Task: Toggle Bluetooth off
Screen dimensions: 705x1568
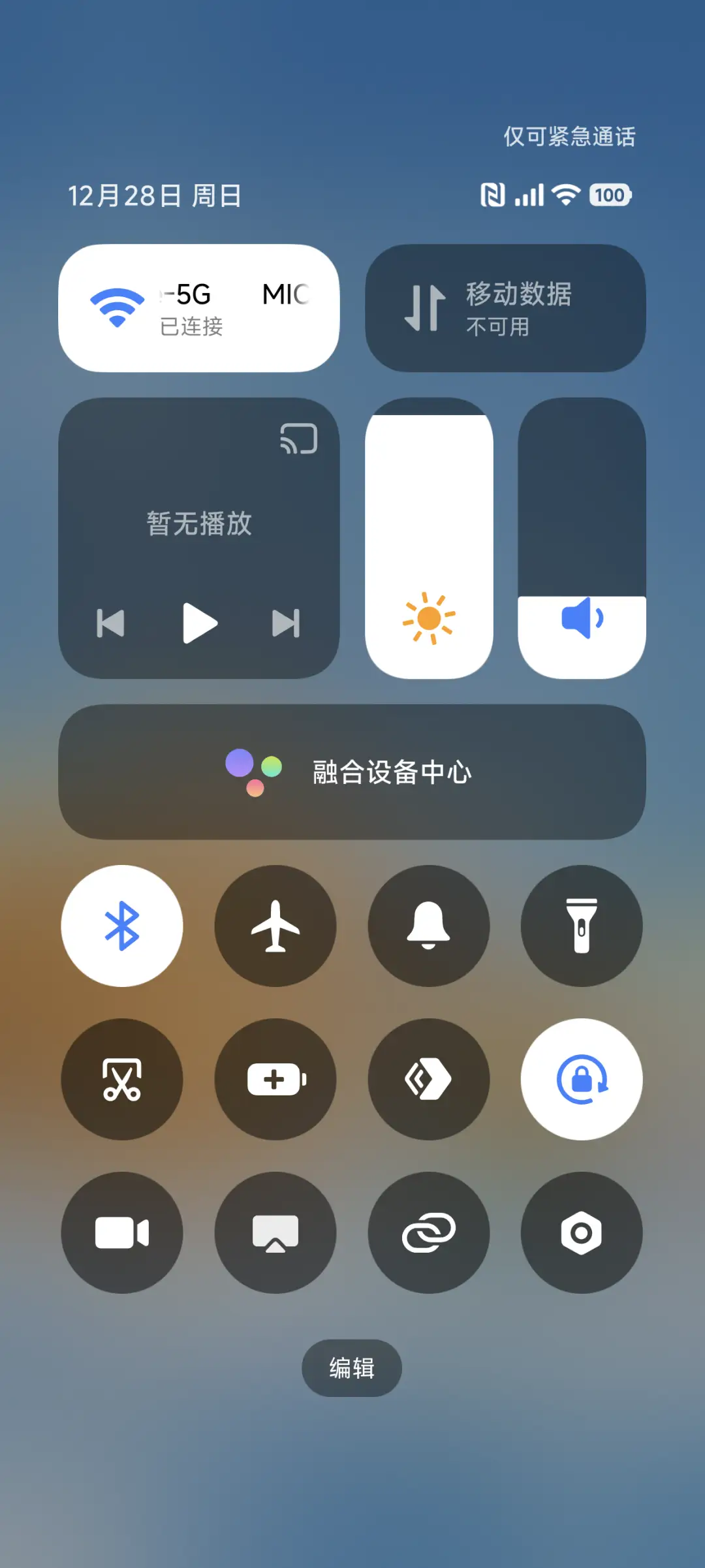Action: (x=122, y=926)
